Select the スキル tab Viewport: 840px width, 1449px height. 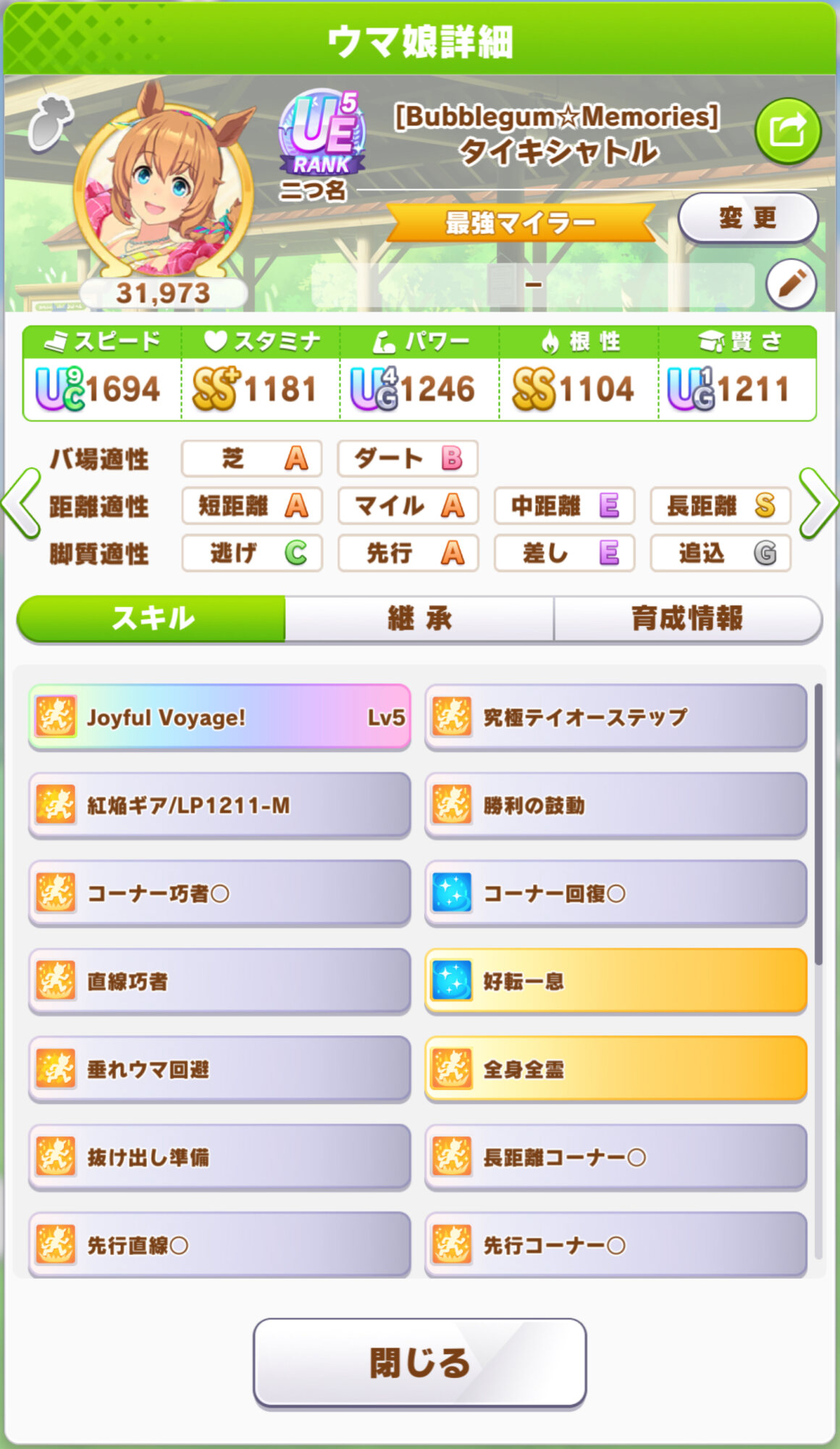(151, 619)
